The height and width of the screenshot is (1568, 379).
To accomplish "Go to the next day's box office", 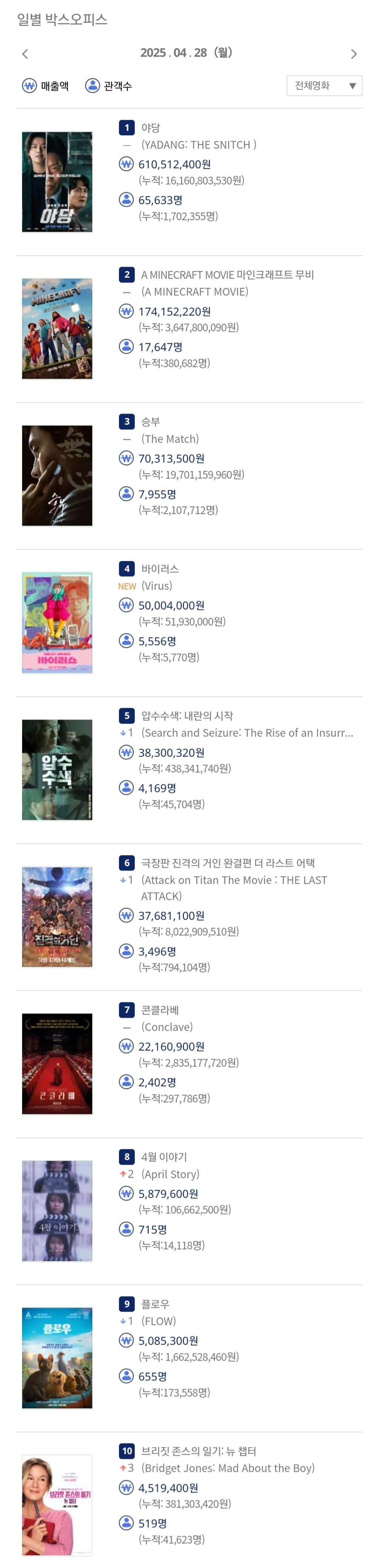I will (x=353, y=54).
